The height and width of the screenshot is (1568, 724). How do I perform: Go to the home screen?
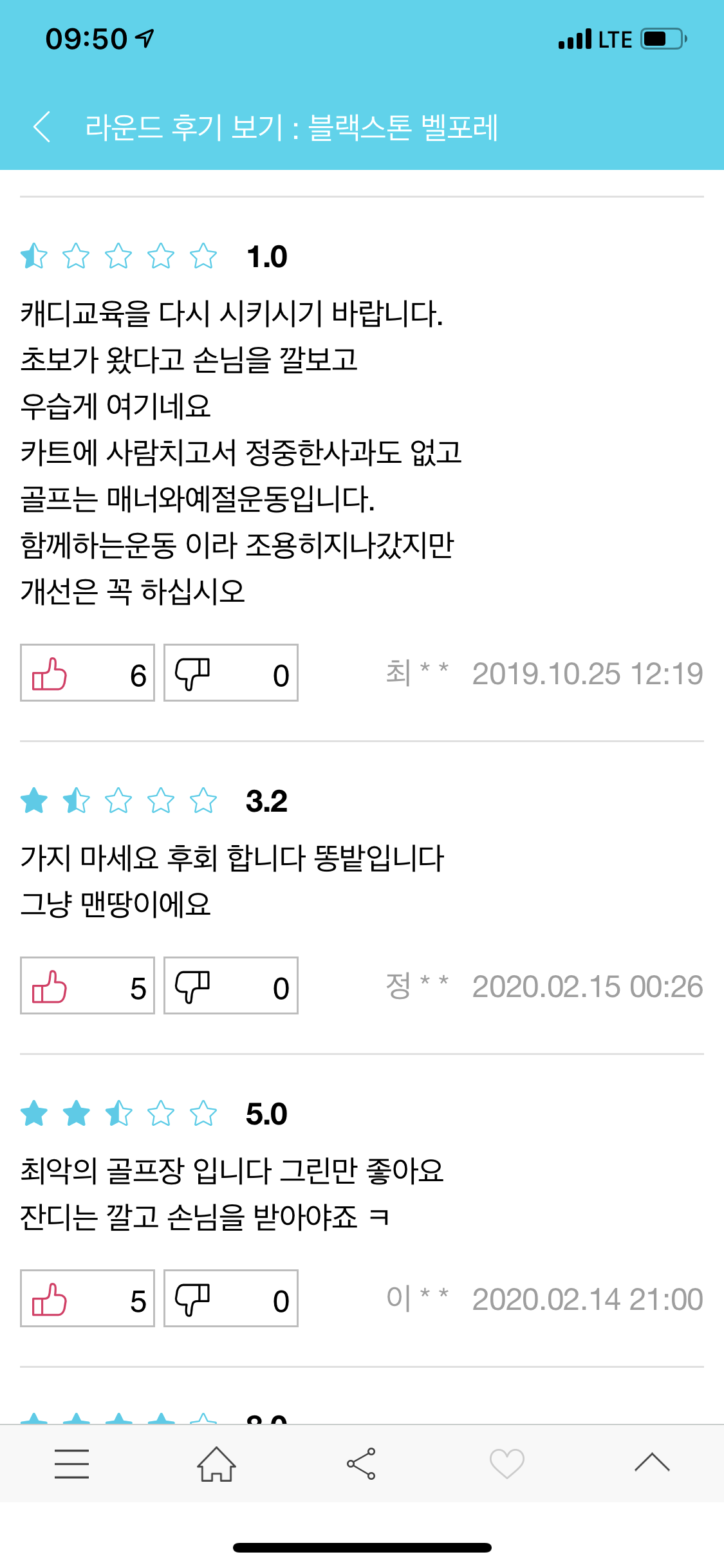216,1464
